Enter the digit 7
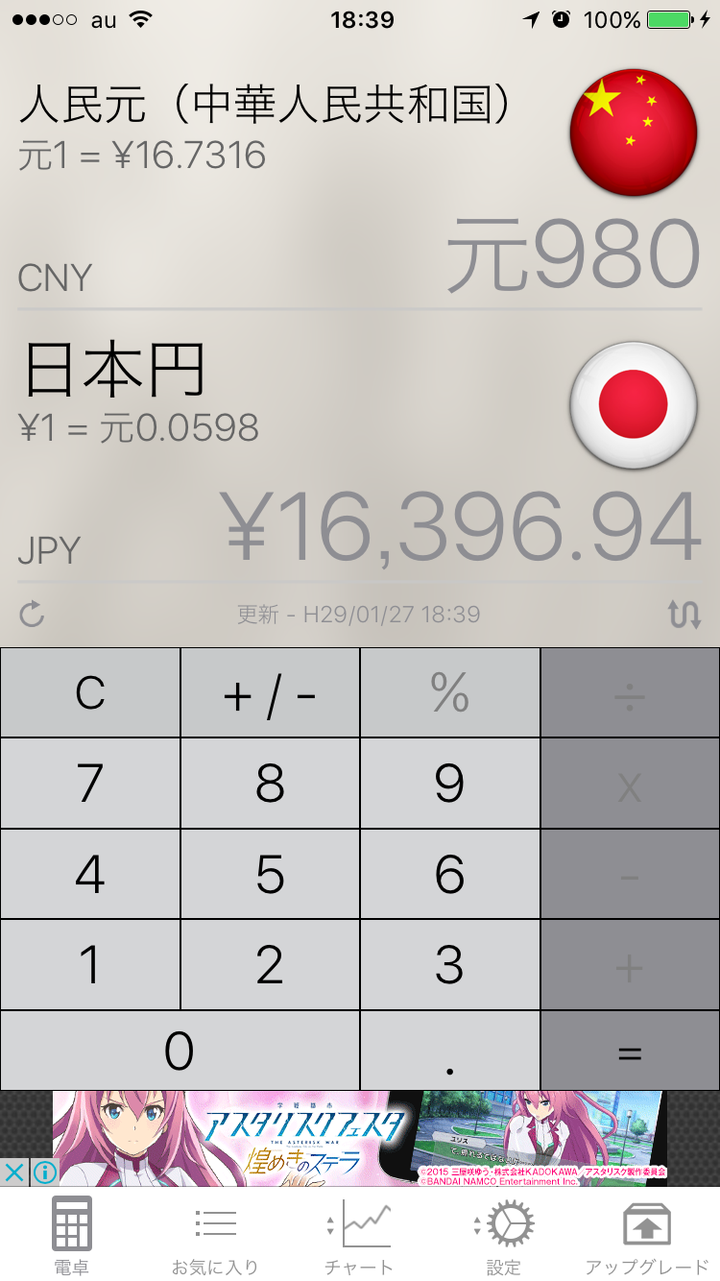 pyautogui.click(x=90, y=783)
